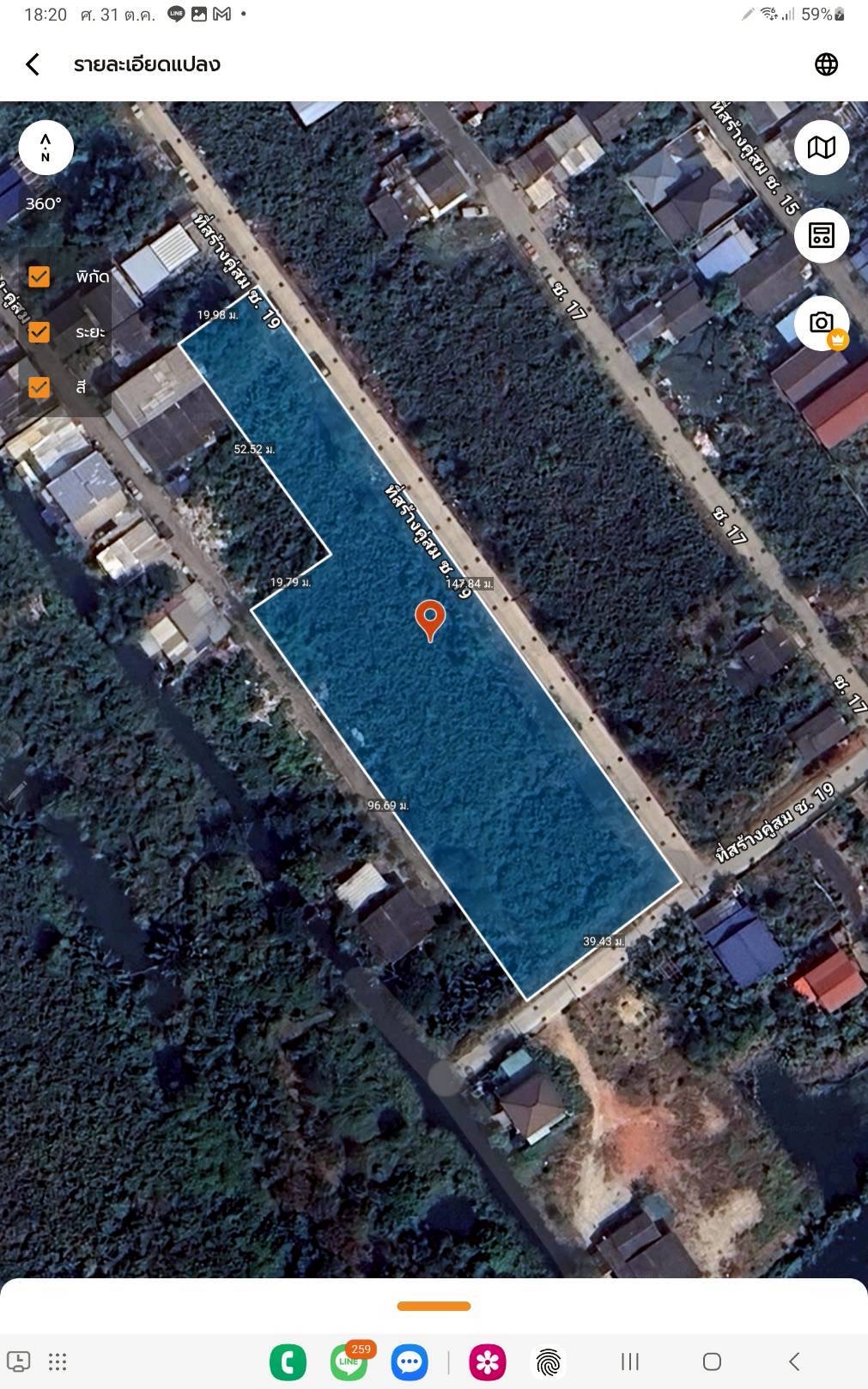Open the globe language icon
The width and height of the screenshot is (868, 1389).
click(x=826, y=64)
